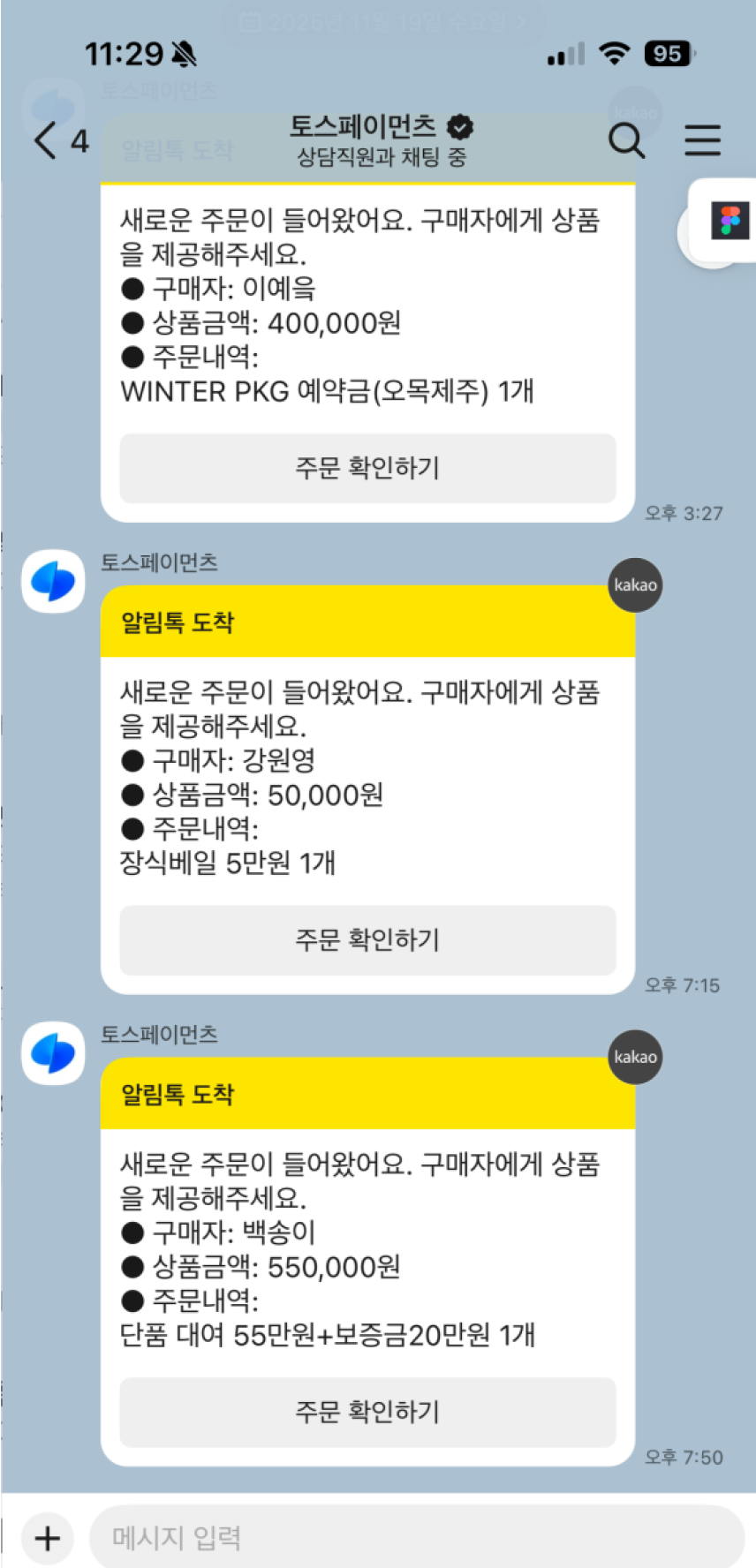Open the floating Figma app shortcut

(x=730, y=221)
